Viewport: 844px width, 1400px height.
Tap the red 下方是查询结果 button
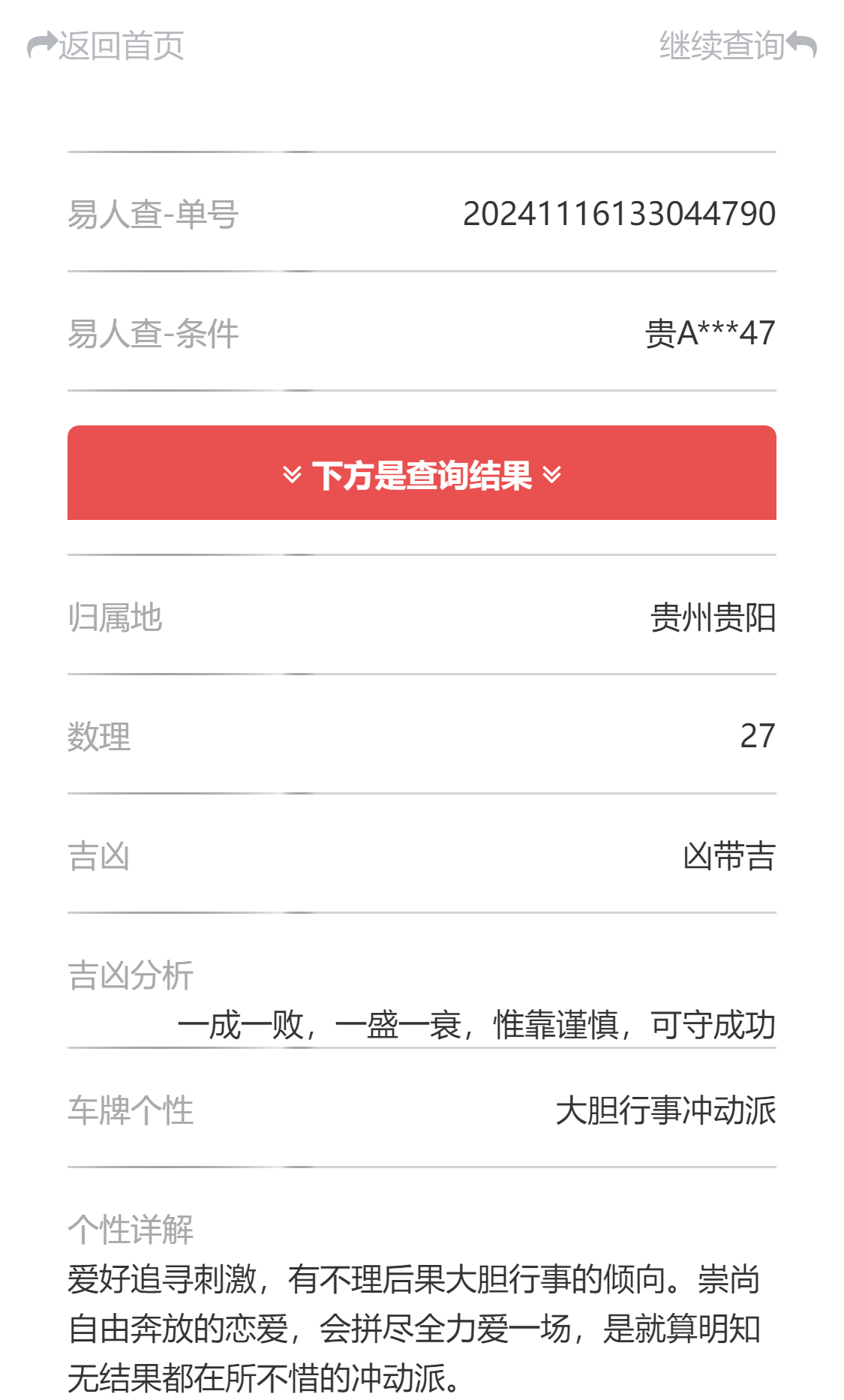tap(422, 473)
